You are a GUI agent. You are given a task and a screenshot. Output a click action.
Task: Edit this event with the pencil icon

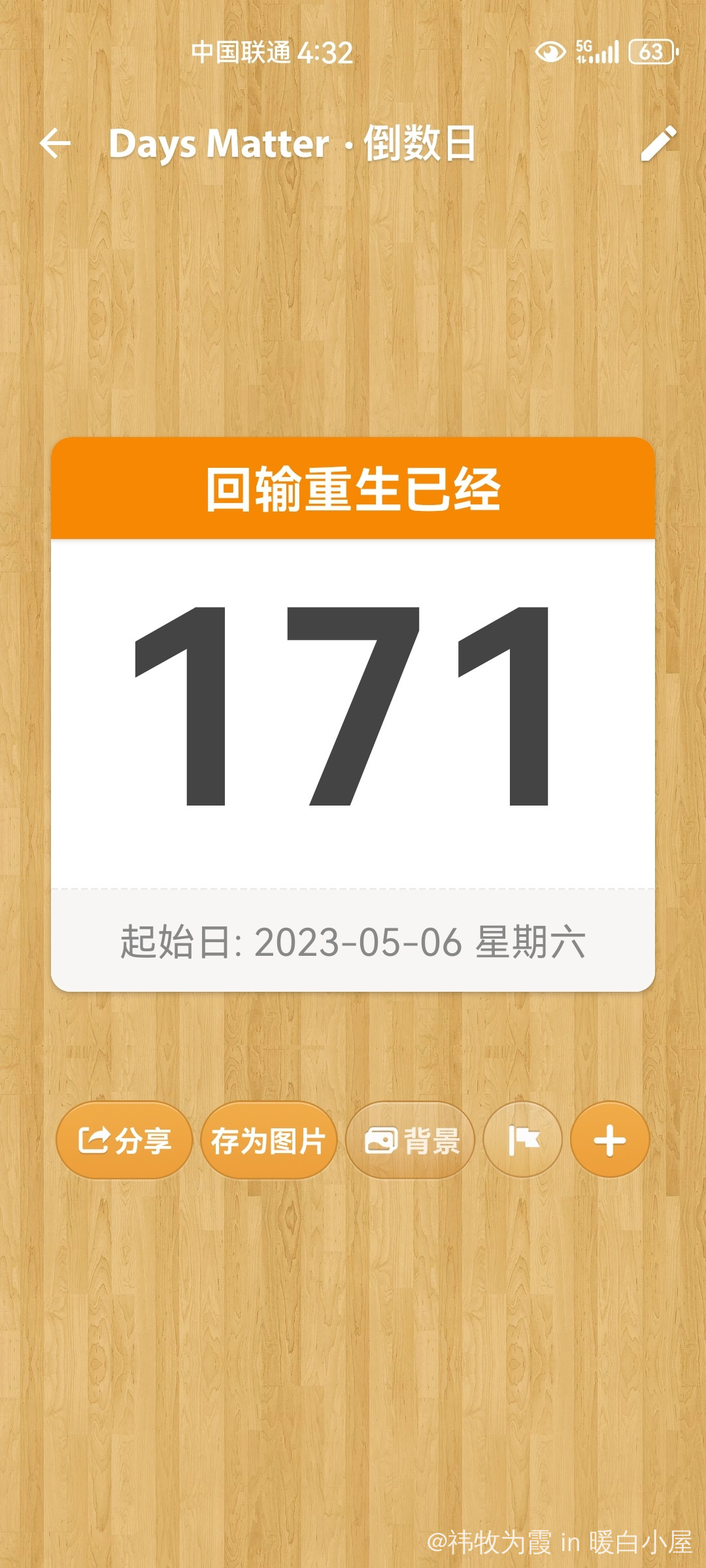point(658,143)
